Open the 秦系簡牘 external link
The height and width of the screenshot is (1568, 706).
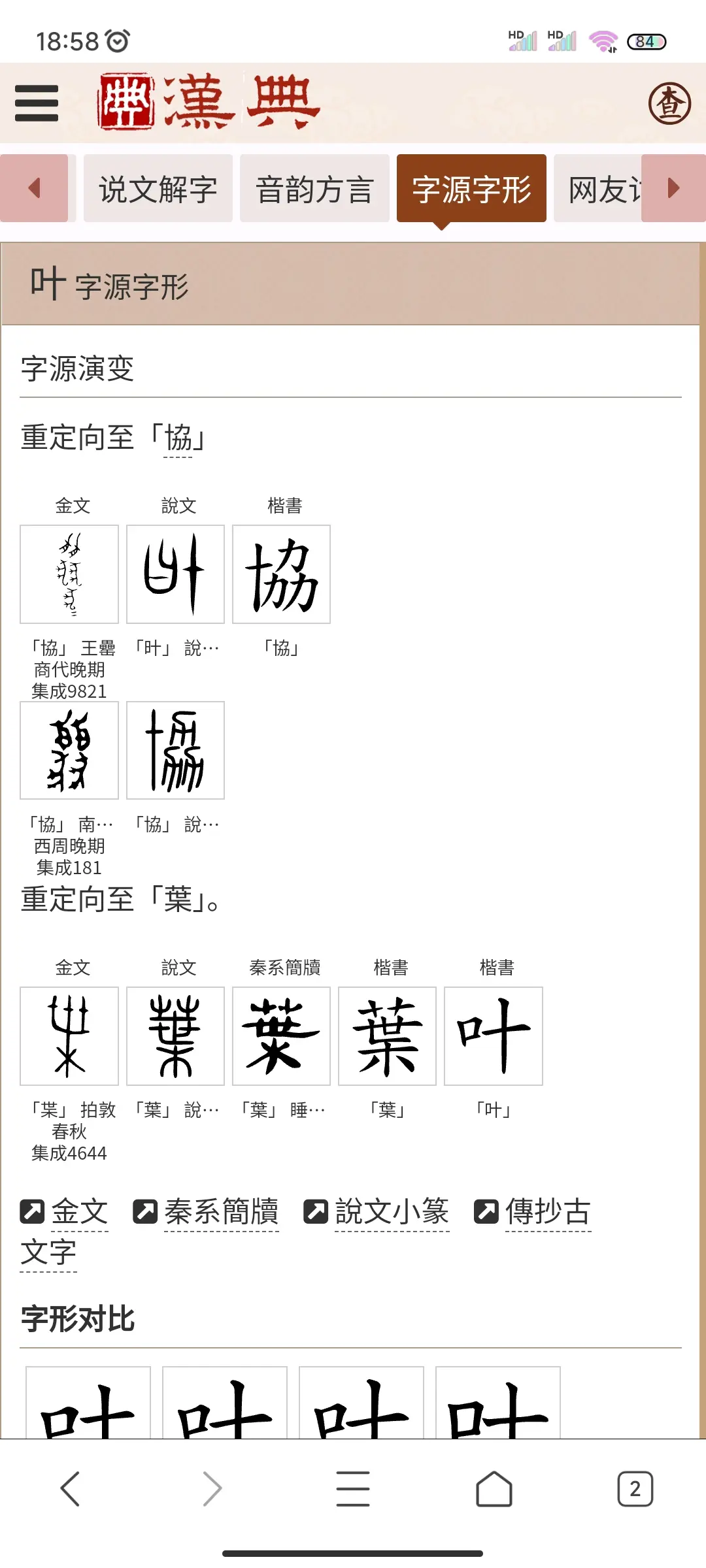point(221,1212)
